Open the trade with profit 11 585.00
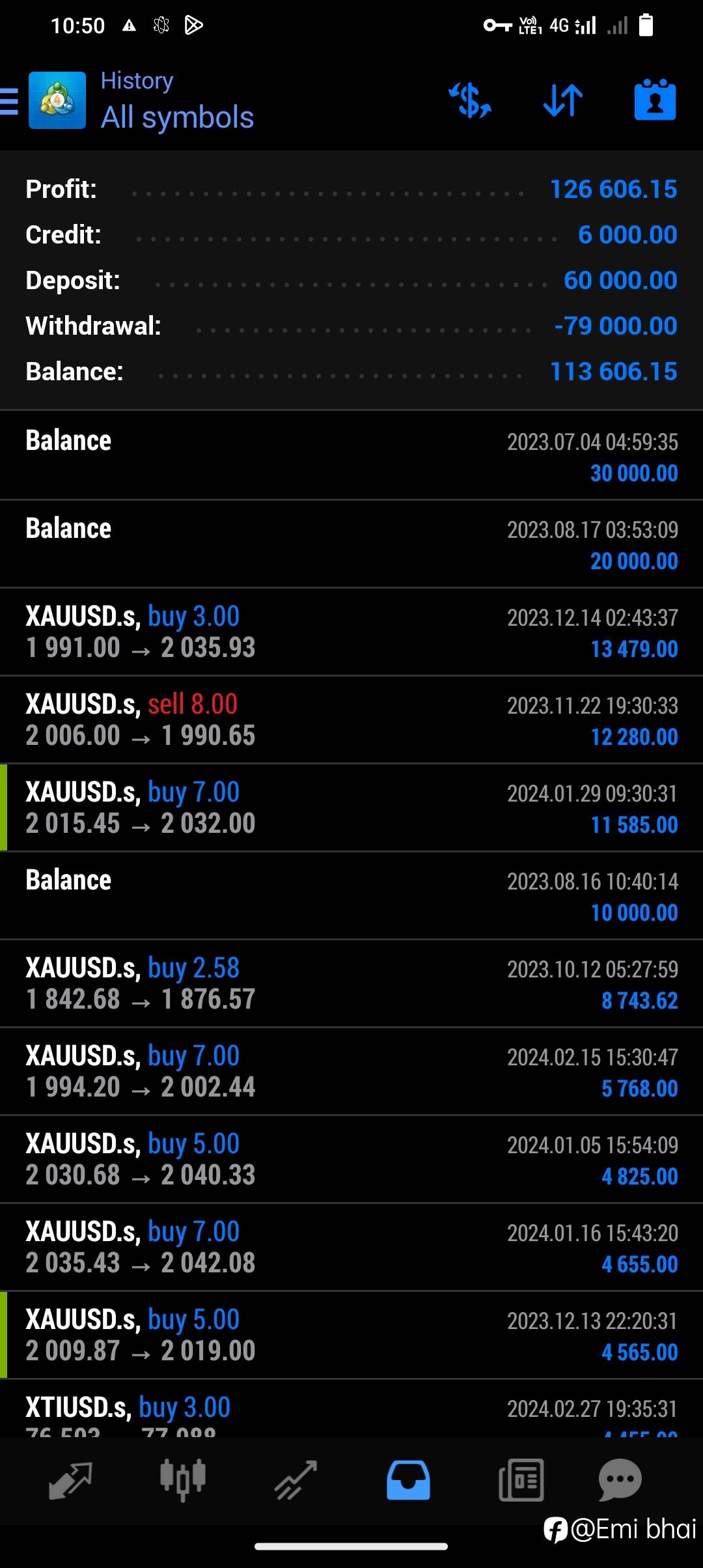The width and height of the screenshot is (703, 1568). tap(351, 807)
